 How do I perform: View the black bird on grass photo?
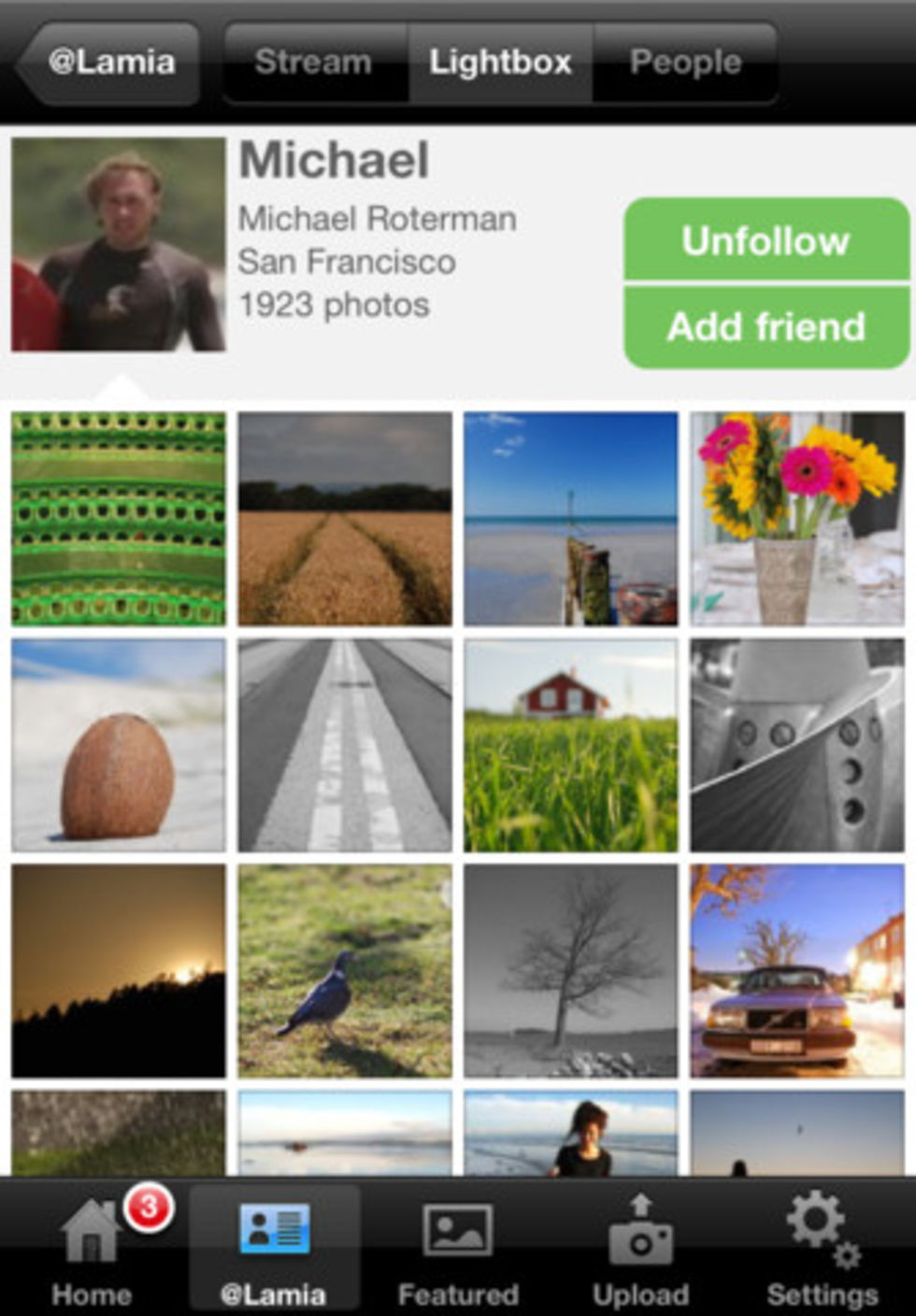pyautogui.click(x=345, y=970)
